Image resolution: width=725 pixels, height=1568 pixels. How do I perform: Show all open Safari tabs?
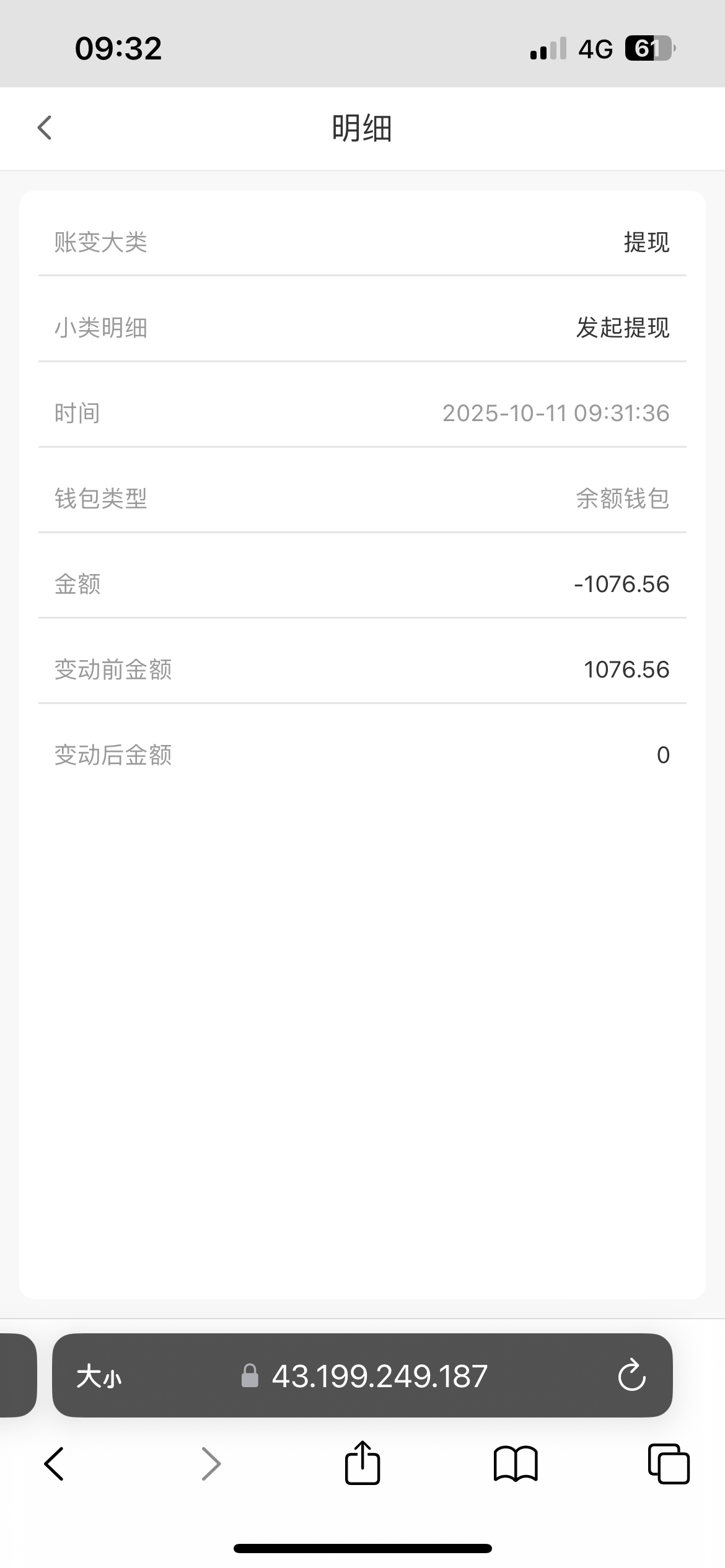click(x=668, y=1464)
